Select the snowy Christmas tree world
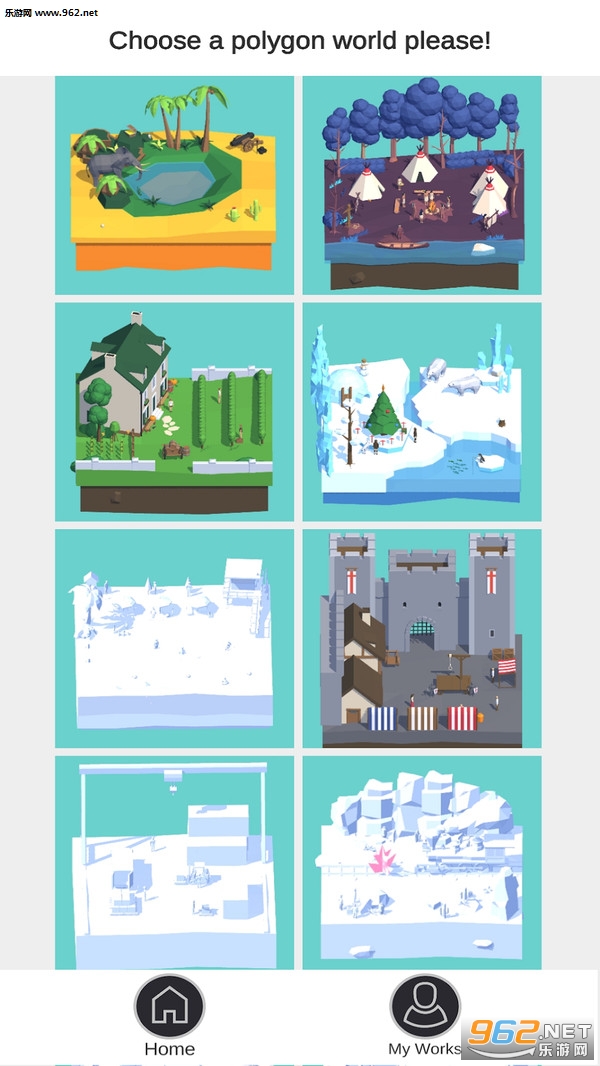Image resolution: width=600 pixels, height=1066 pixels. [422, 412]
